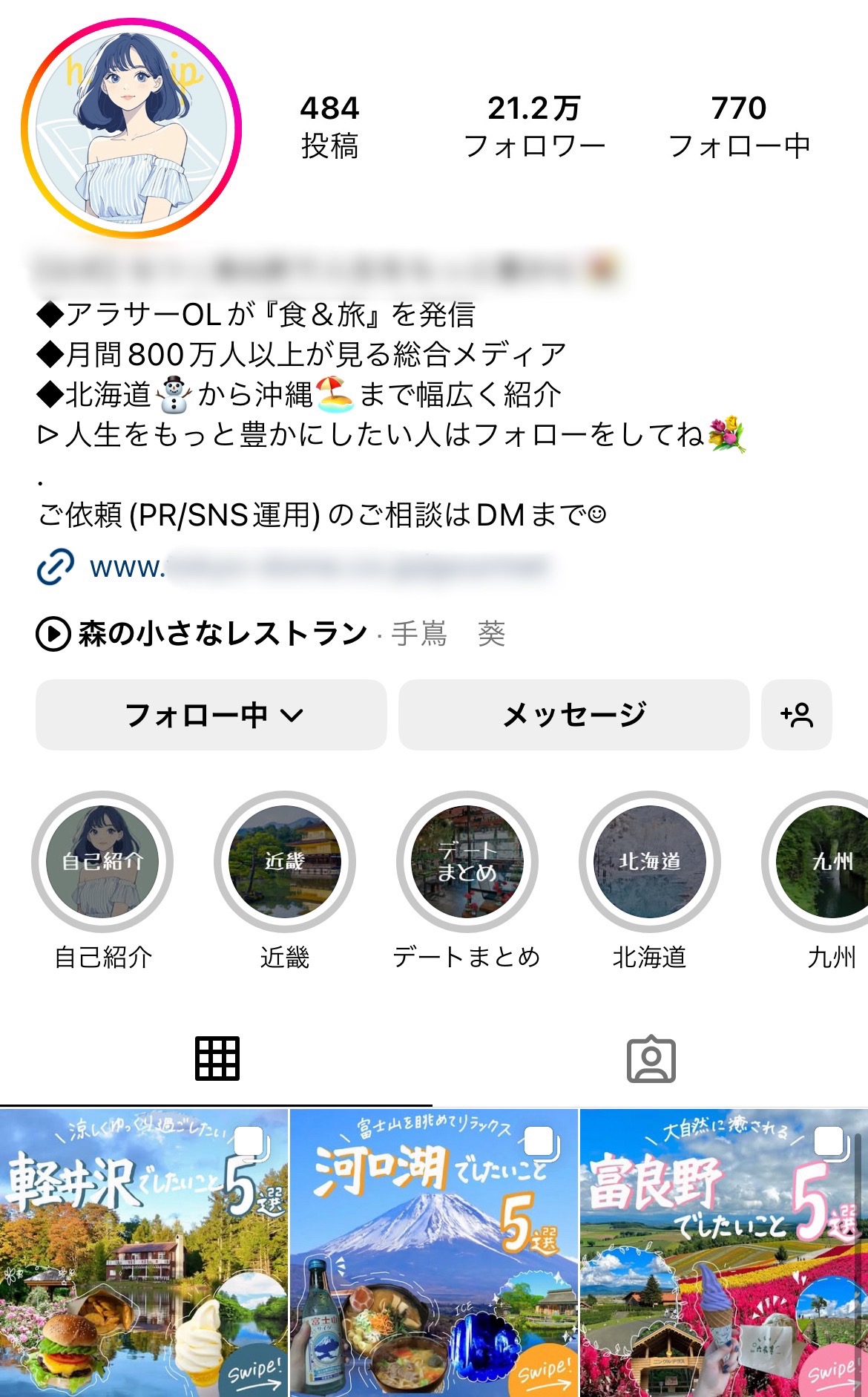Open the 富良野でしたいこと5選 post
Screen dimensions: 868x1397
tap(724, 1253)
